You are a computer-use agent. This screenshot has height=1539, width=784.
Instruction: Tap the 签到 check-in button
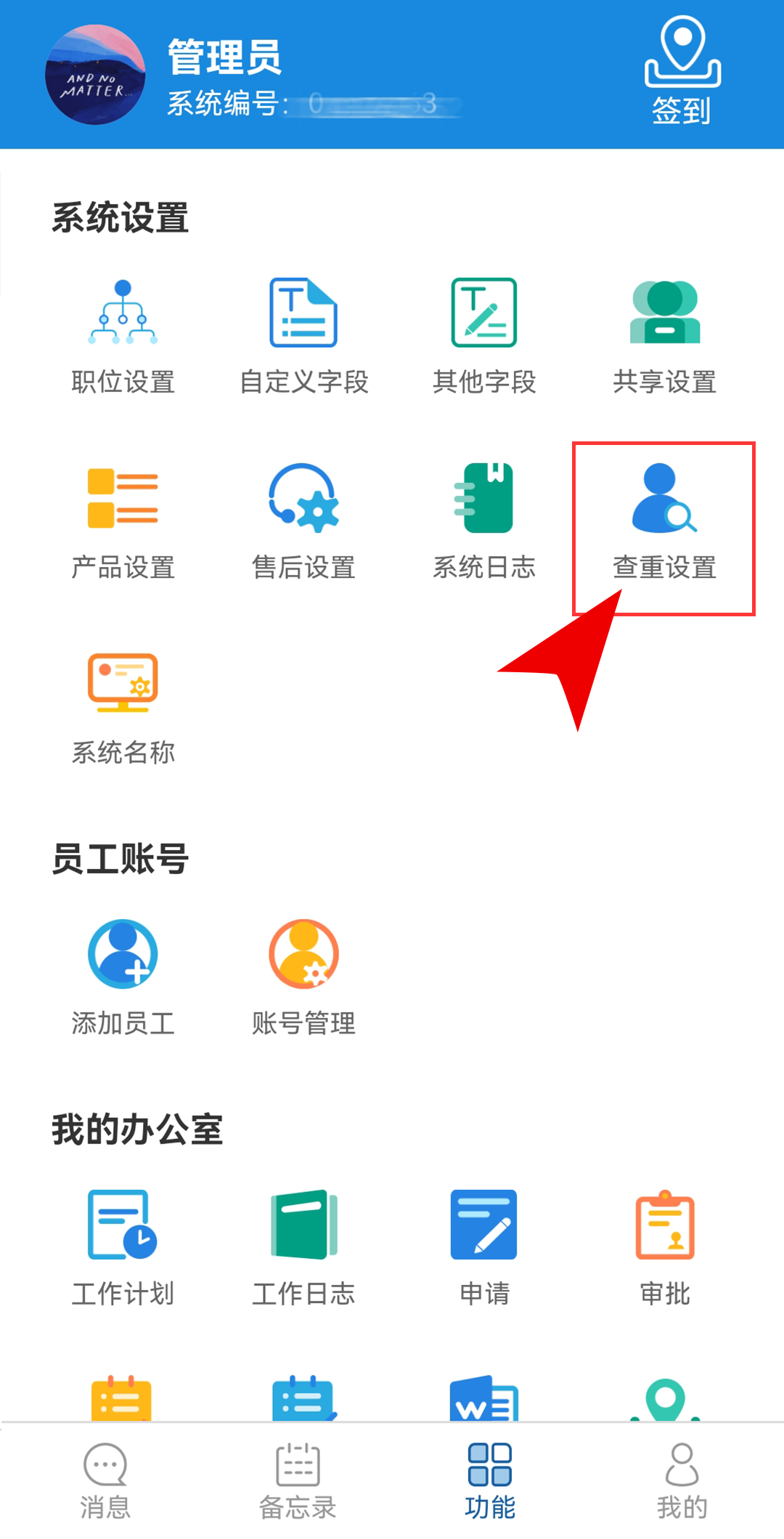click(x=682, y=71)
